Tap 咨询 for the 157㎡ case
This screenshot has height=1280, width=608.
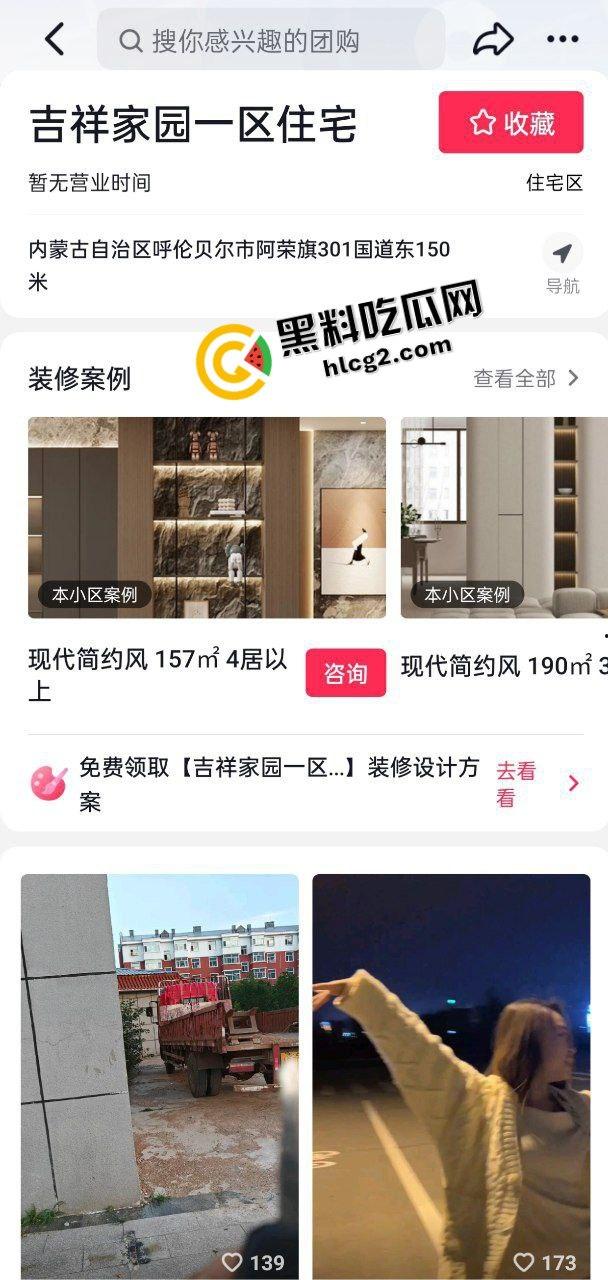pos(345,673)
